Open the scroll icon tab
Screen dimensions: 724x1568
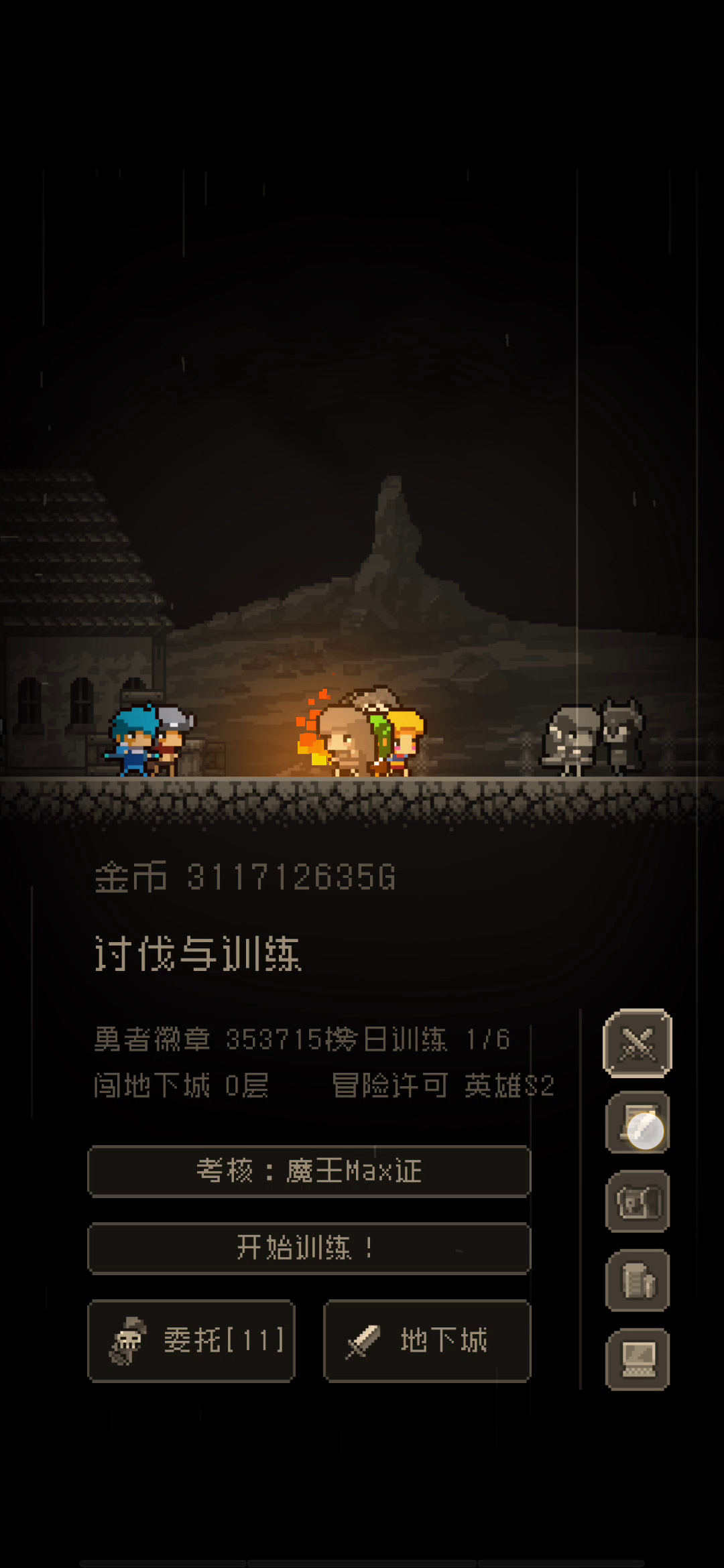click(638, 1122)
